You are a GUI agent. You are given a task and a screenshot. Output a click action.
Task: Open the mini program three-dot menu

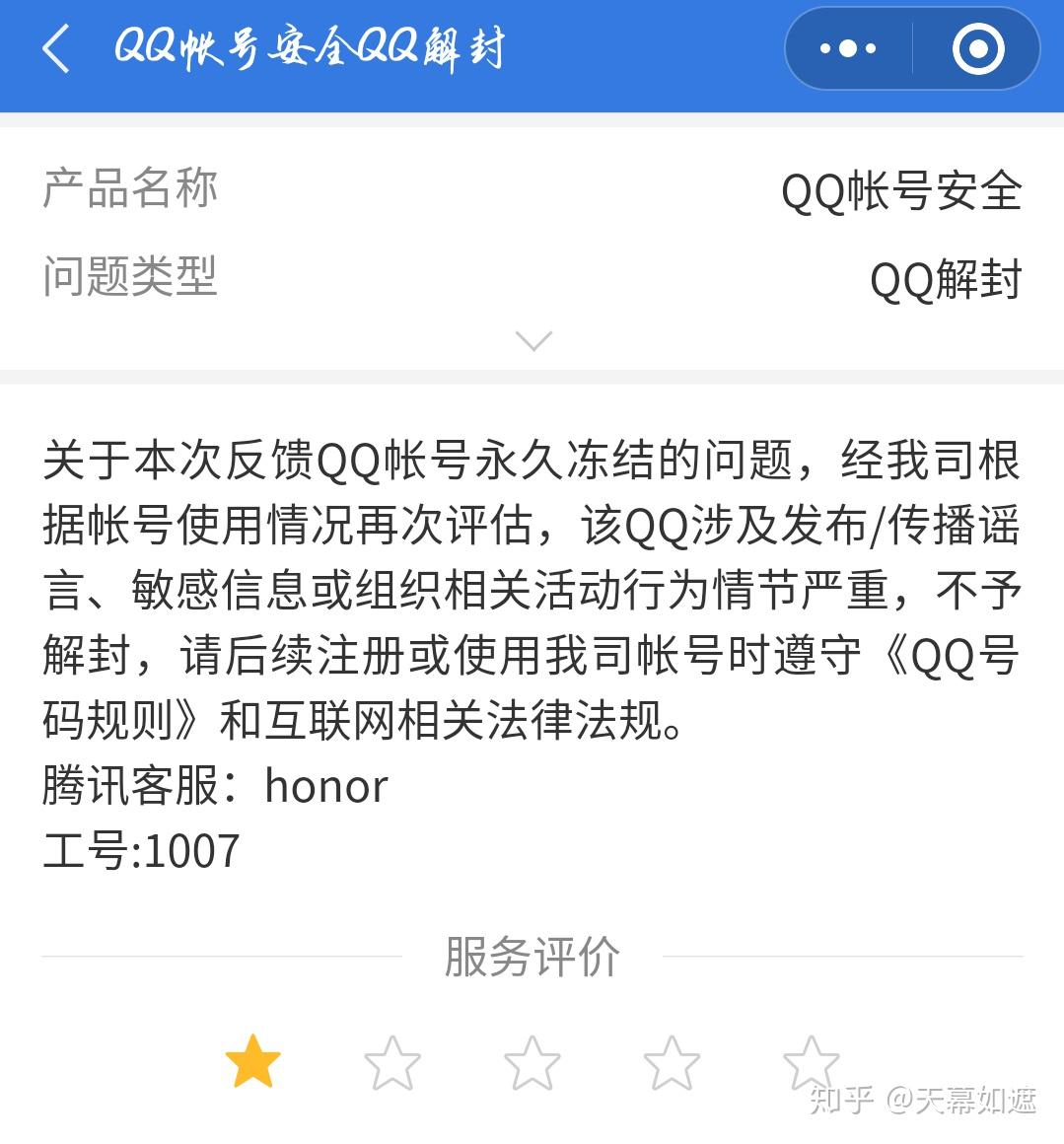(848, 48)
